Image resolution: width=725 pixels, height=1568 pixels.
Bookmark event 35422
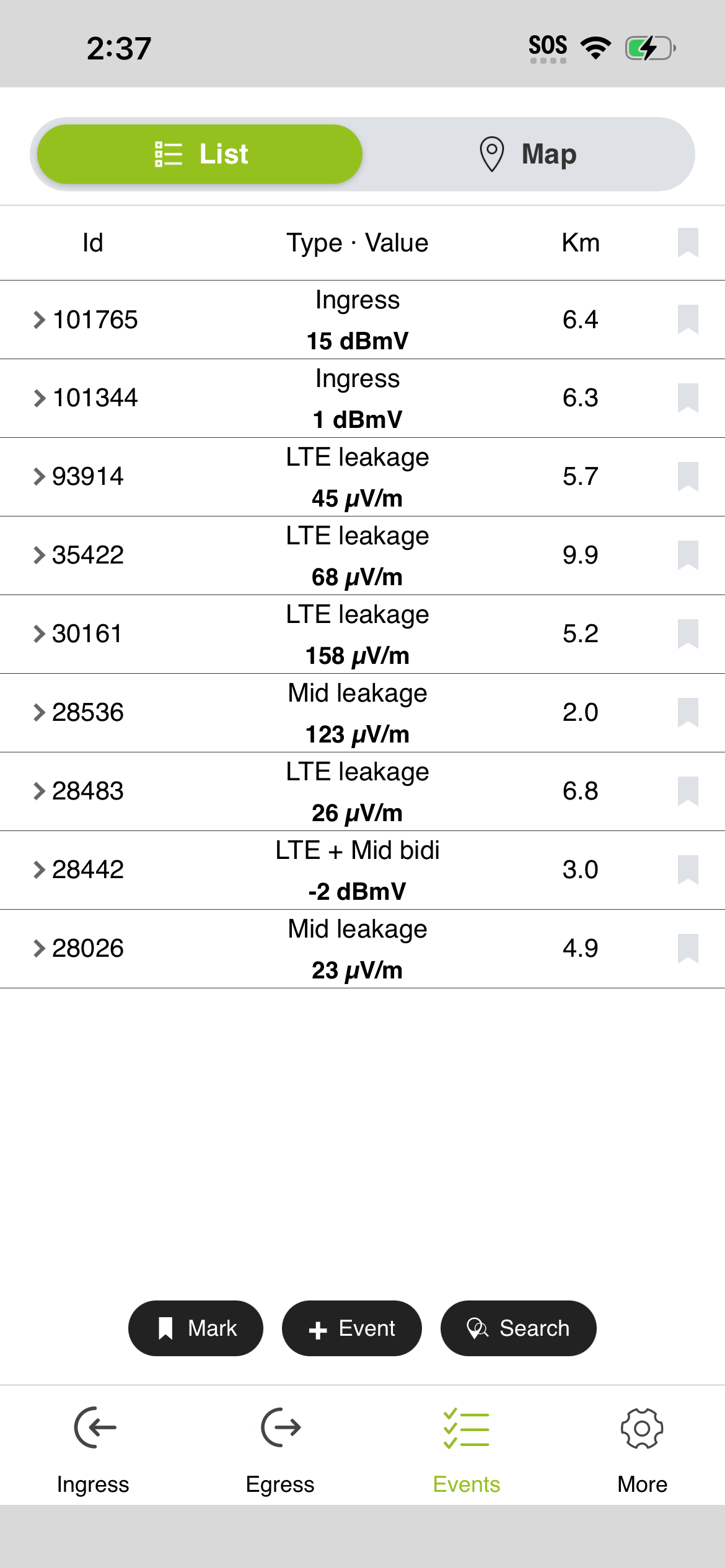point(688,555)
